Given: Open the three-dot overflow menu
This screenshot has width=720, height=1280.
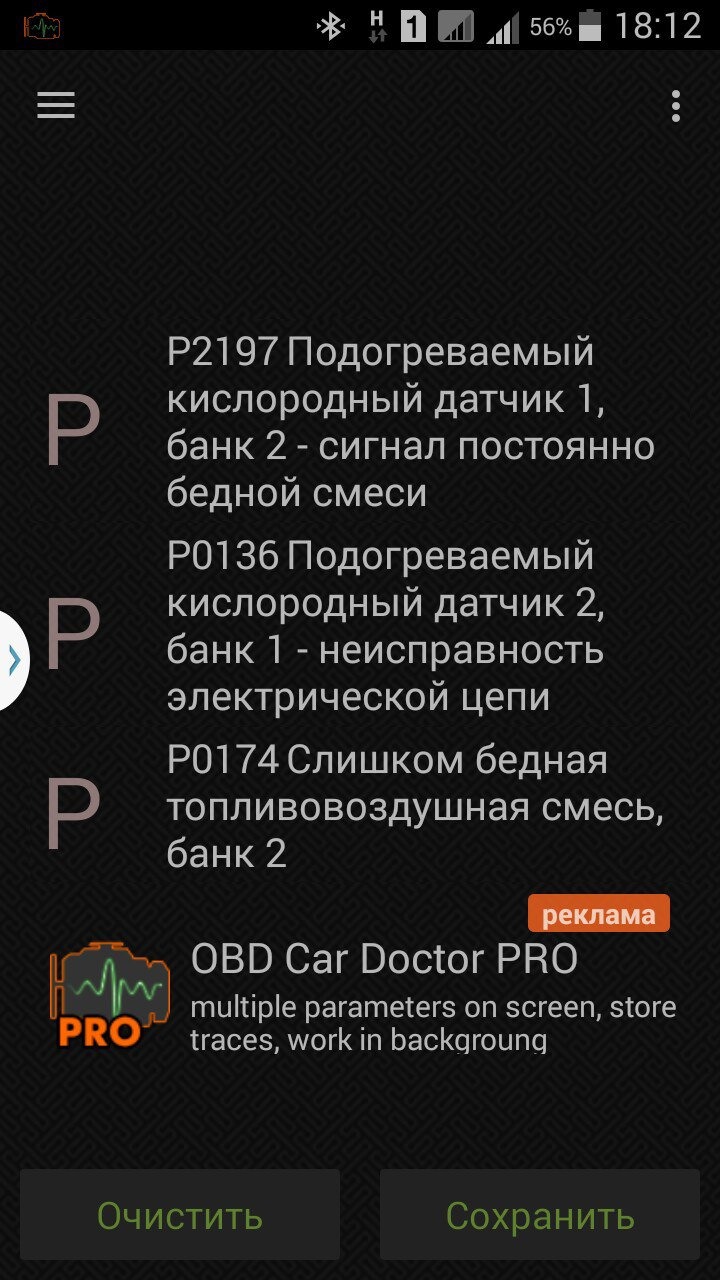Looking at the screenshot, I should coord(676,106).
